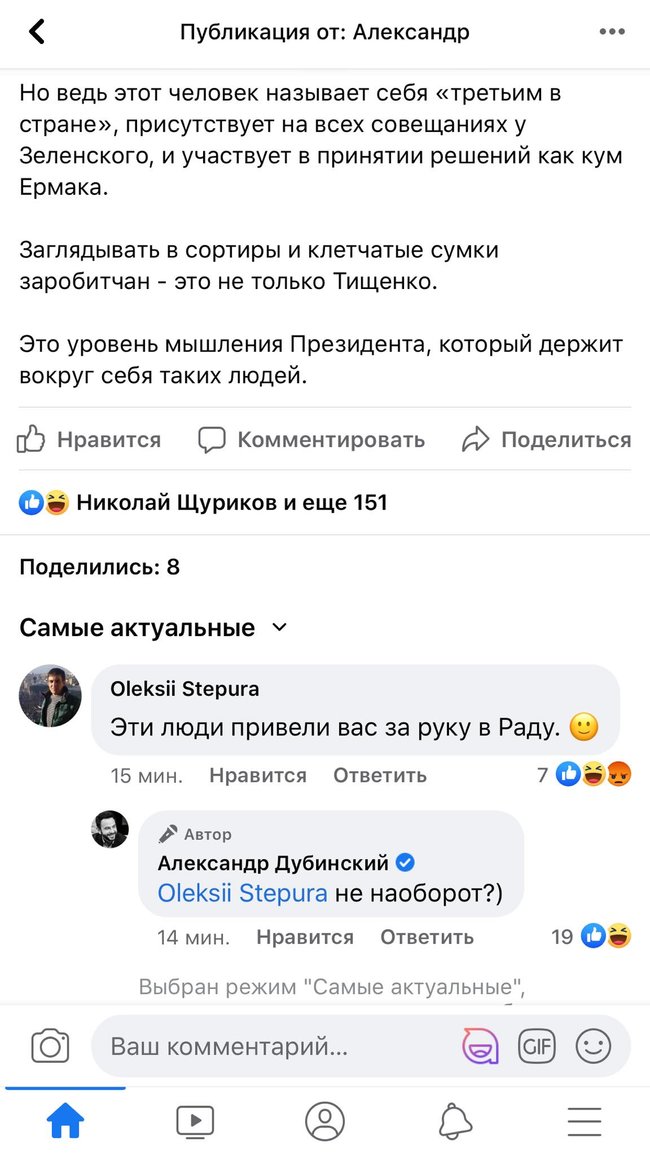Open the three-dot overflow menu
Image resolution: width=650 pixels, height=1156 pixels.
coord(611,32)
